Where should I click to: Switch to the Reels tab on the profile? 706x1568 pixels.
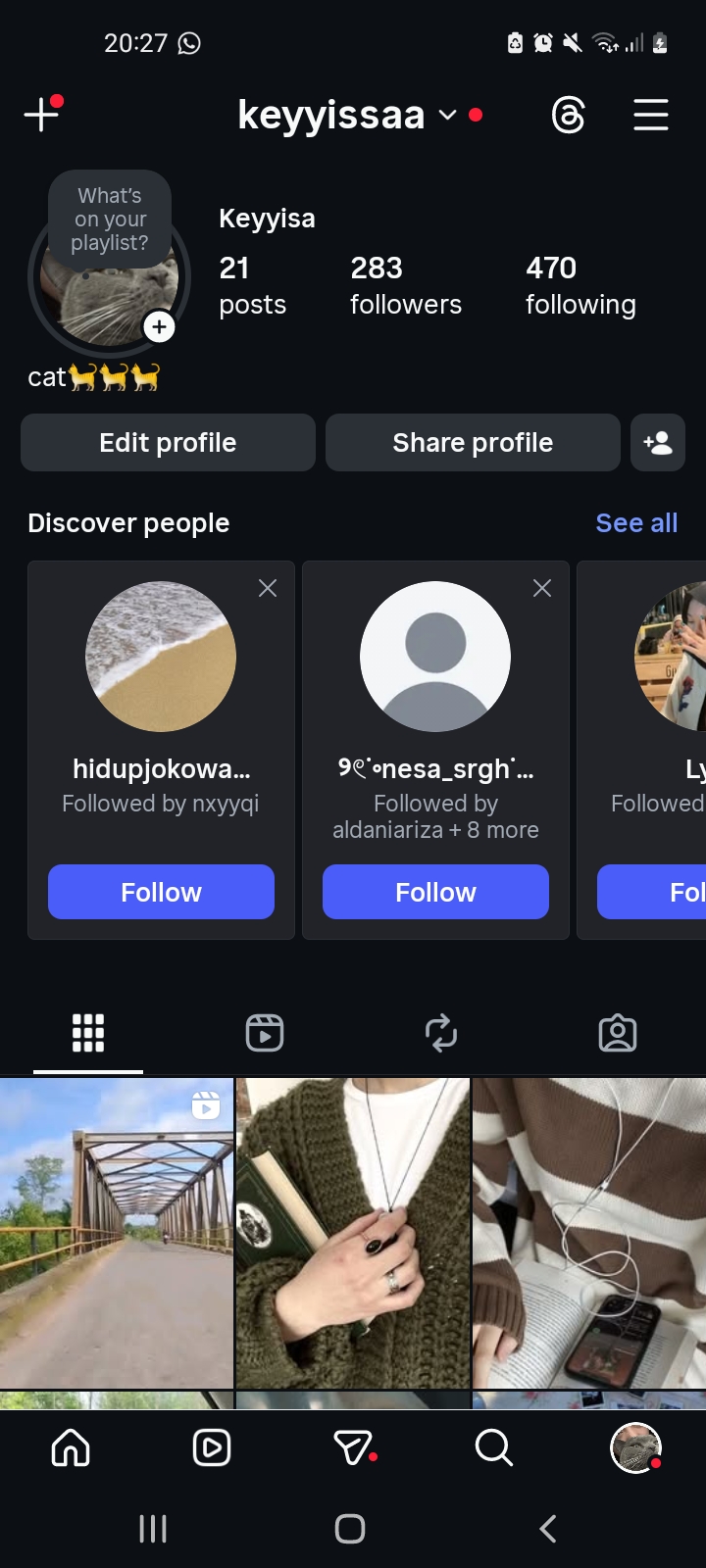pyautogui.click(x=265, y=1033)
